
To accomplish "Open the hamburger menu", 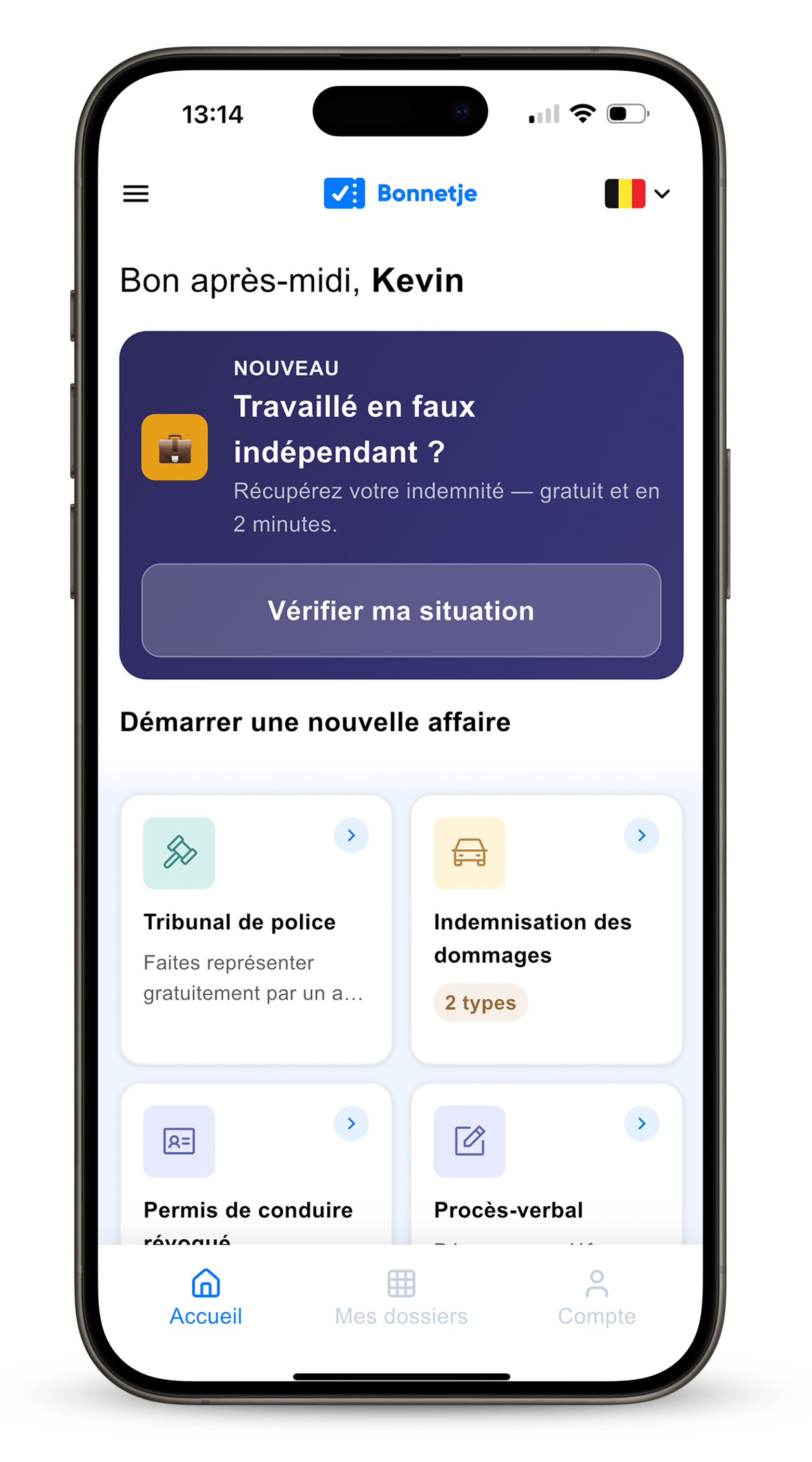I will tap(136, 193).
